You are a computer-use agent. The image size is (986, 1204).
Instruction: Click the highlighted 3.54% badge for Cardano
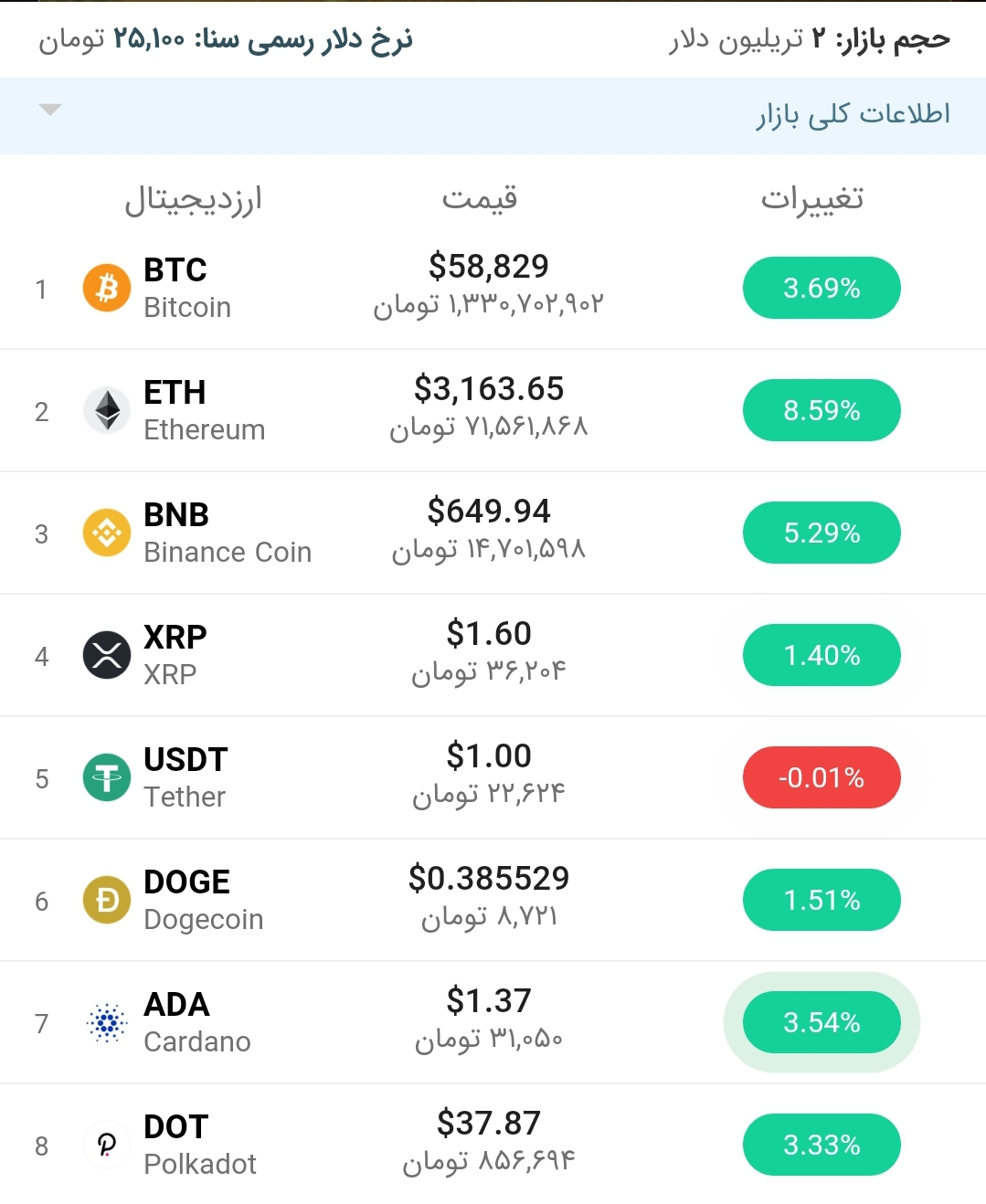[x=821, y=1022]
